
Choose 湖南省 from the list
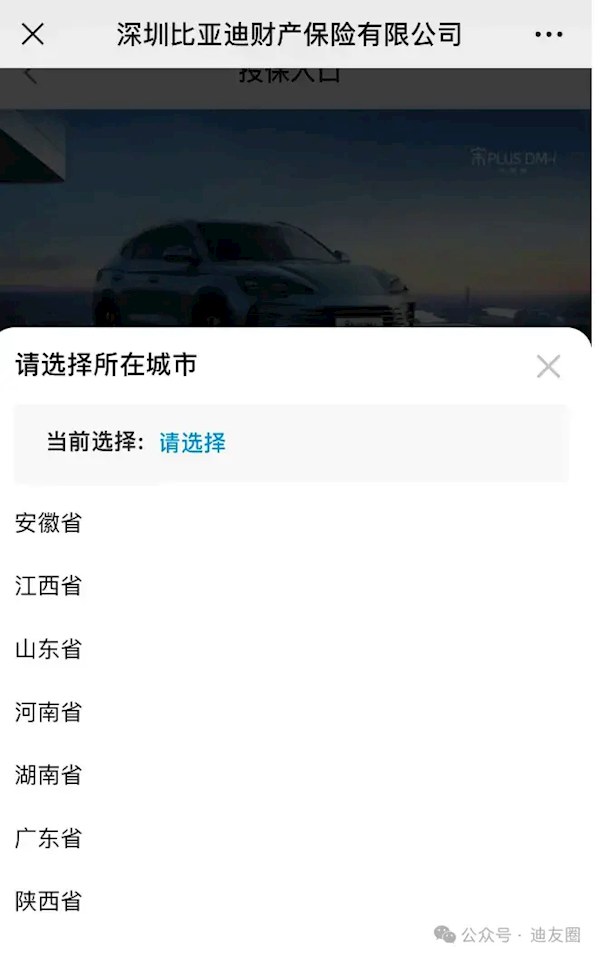coord(48,775)
